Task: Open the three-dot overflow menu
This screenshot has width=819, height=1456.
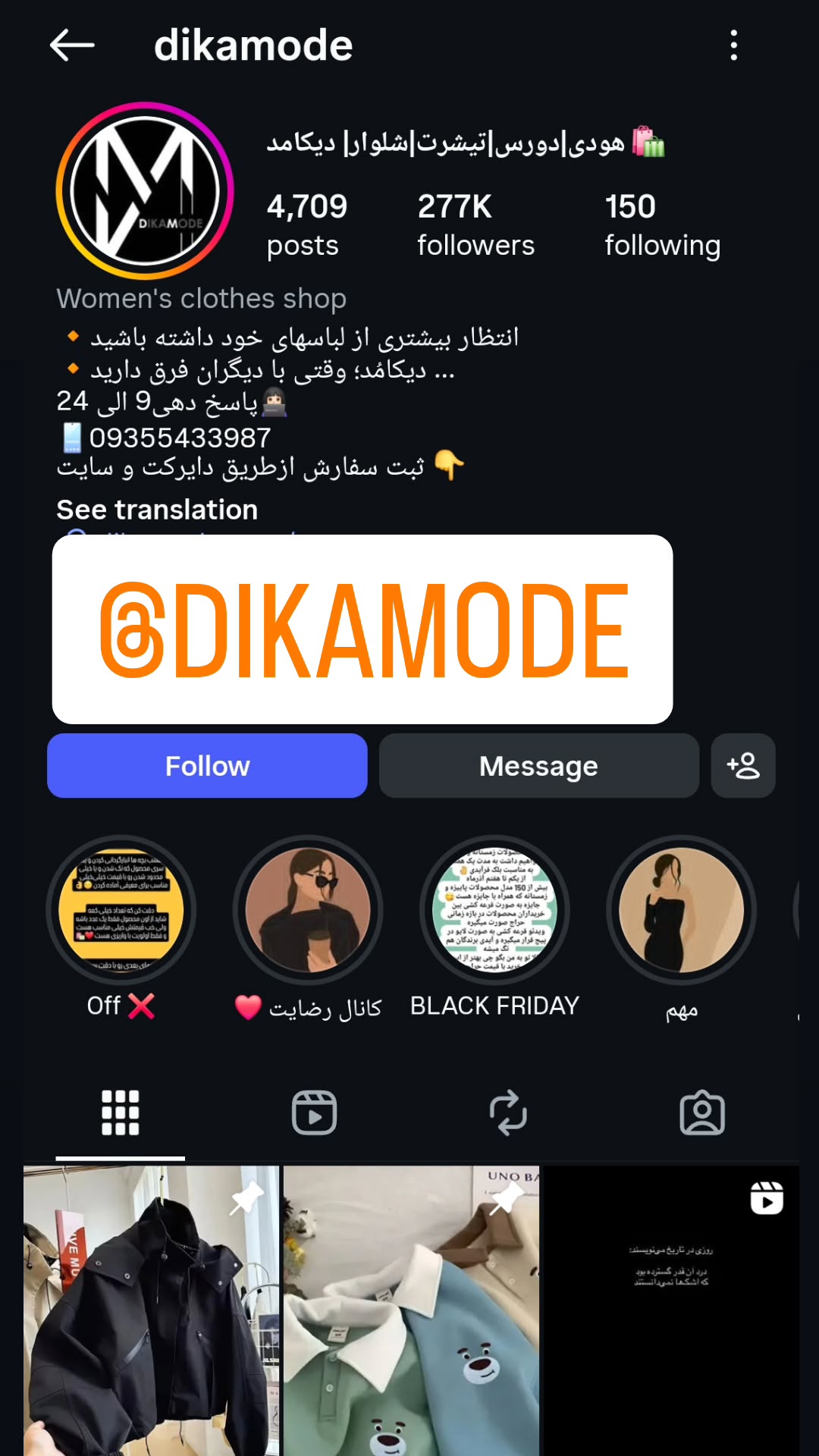Action: point(733,45)
